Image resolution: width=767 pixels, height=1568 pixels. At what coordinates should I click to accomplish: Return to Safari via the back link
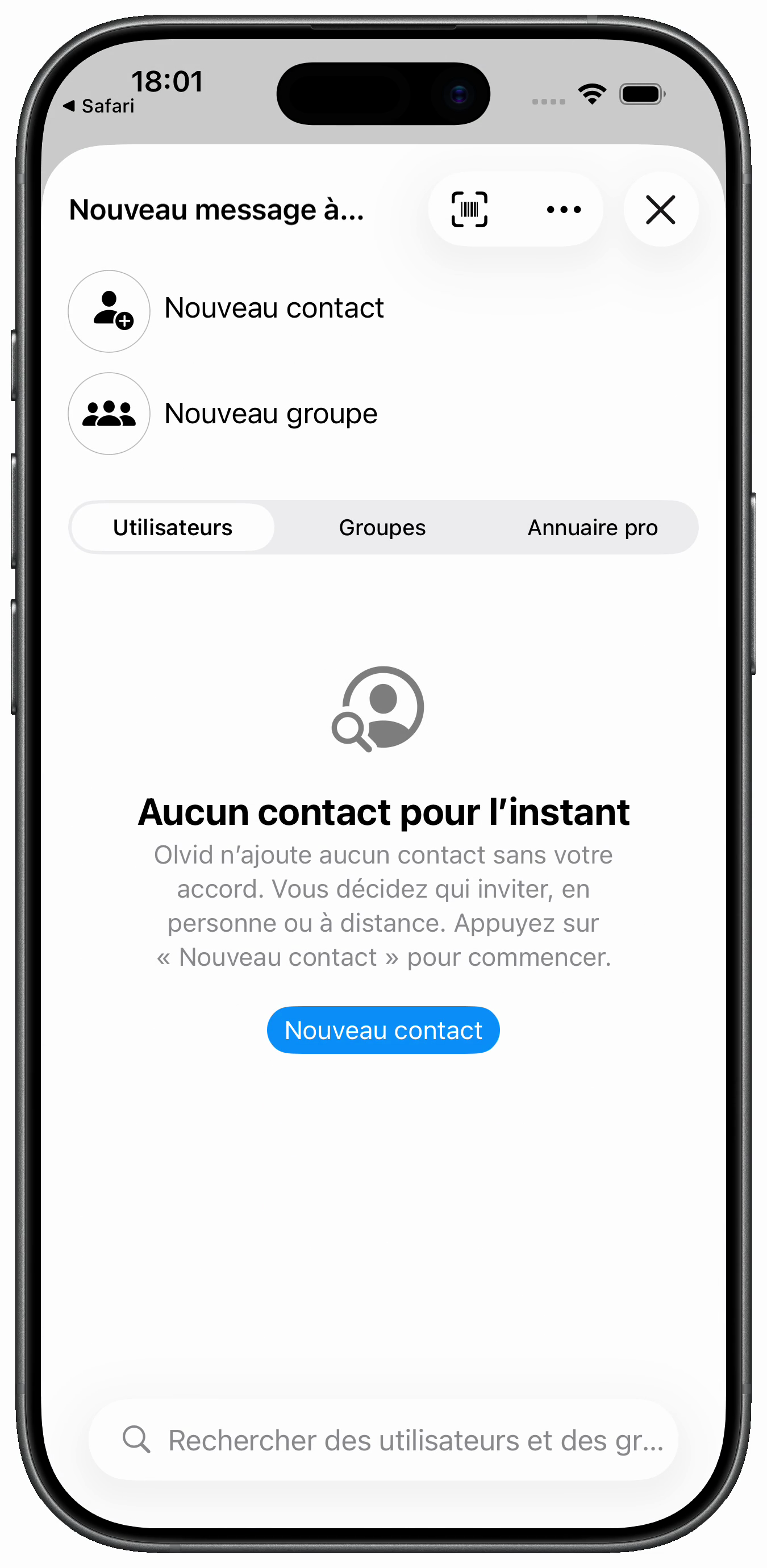tap(99, 107)
